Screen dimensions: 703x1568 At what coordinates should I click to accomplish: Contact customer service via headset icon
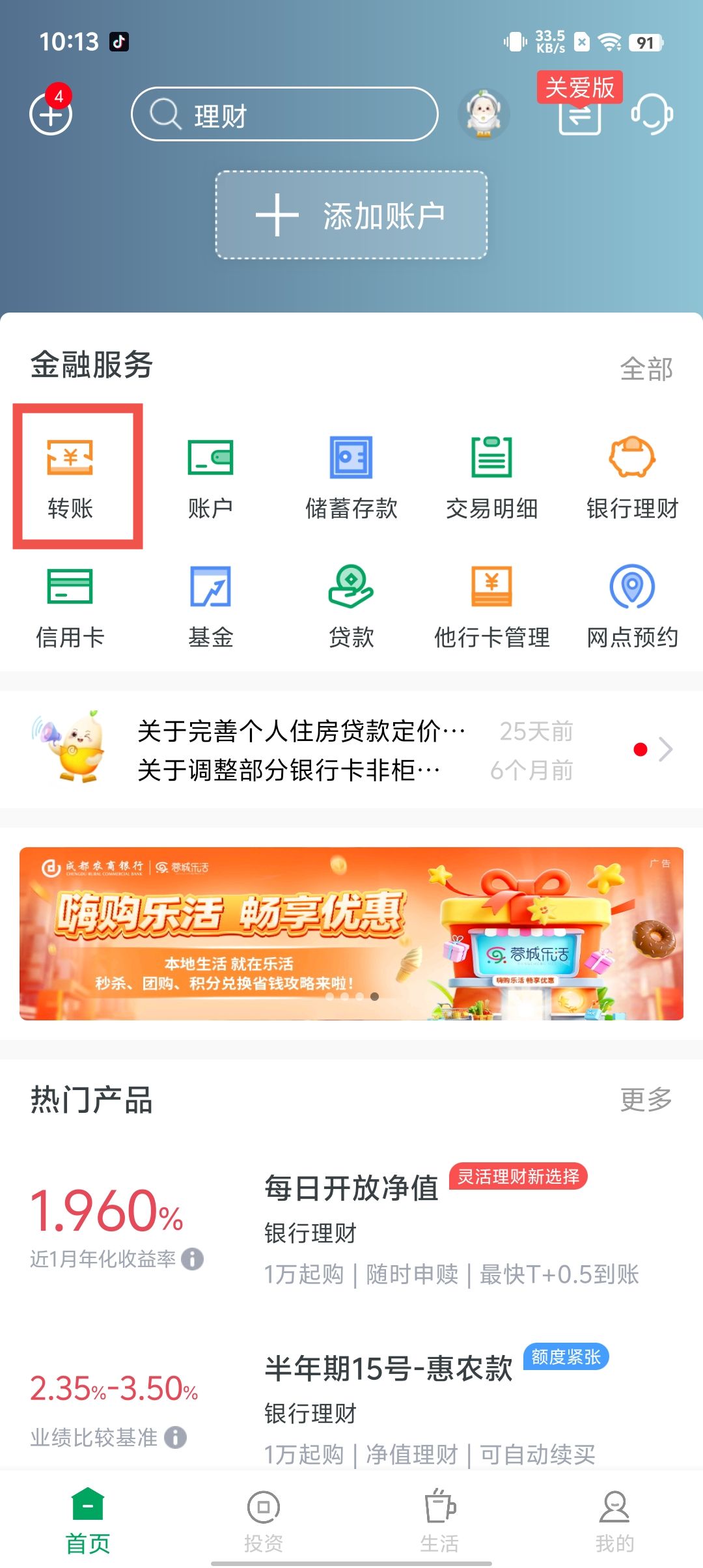point(652,115)
